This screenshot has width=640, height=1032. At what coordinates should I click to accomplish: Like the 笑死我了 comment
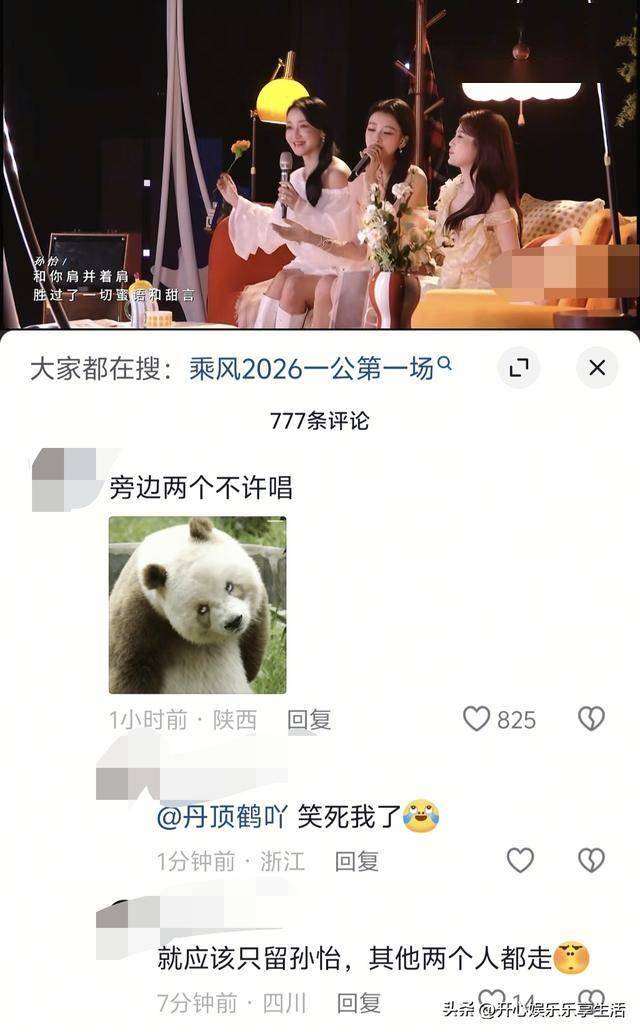coord(520,860)
